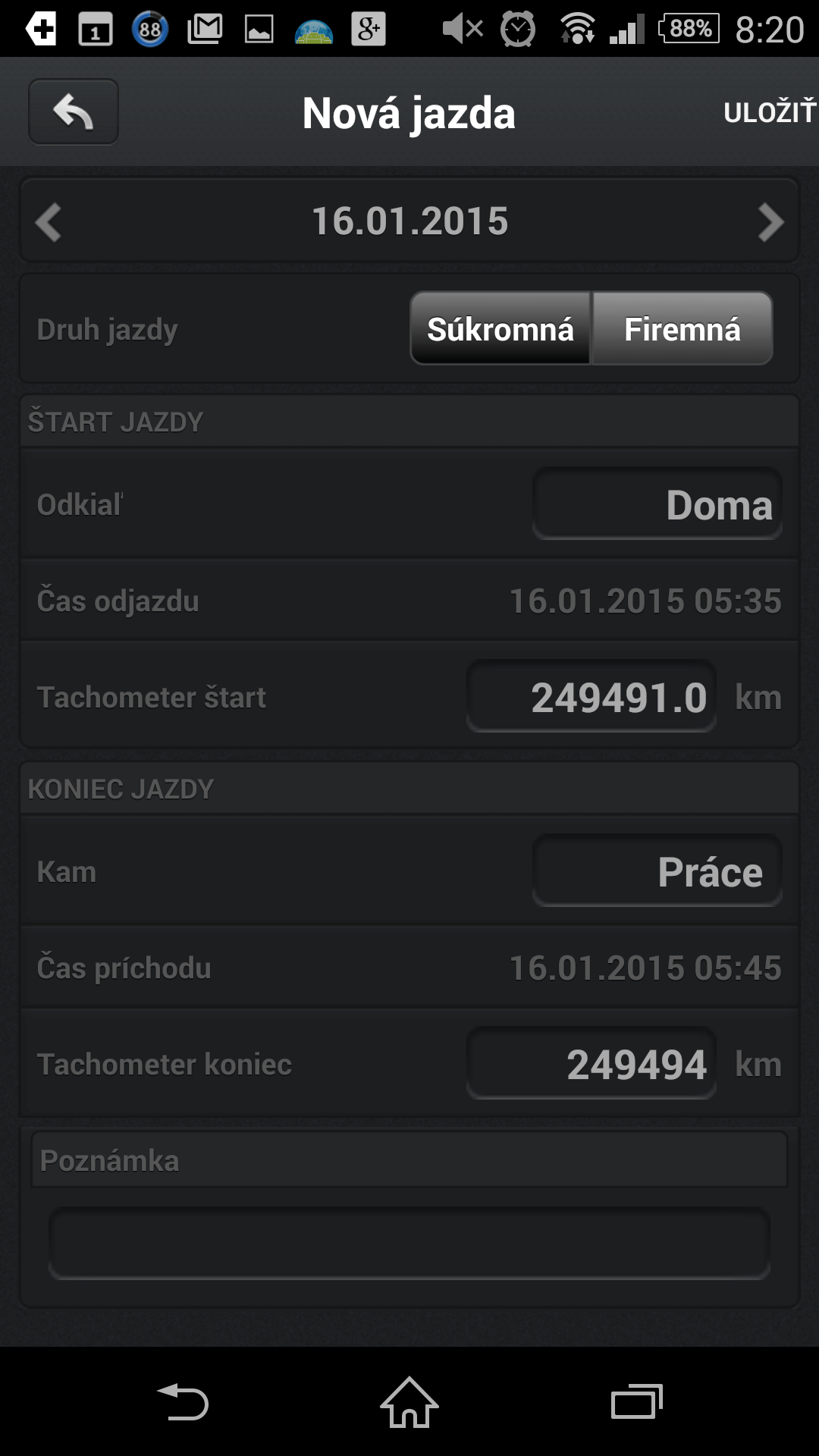Viewport: 819px width, 1456px height.
Task: Edit the Kam field showing Práce
Action: 657,871
